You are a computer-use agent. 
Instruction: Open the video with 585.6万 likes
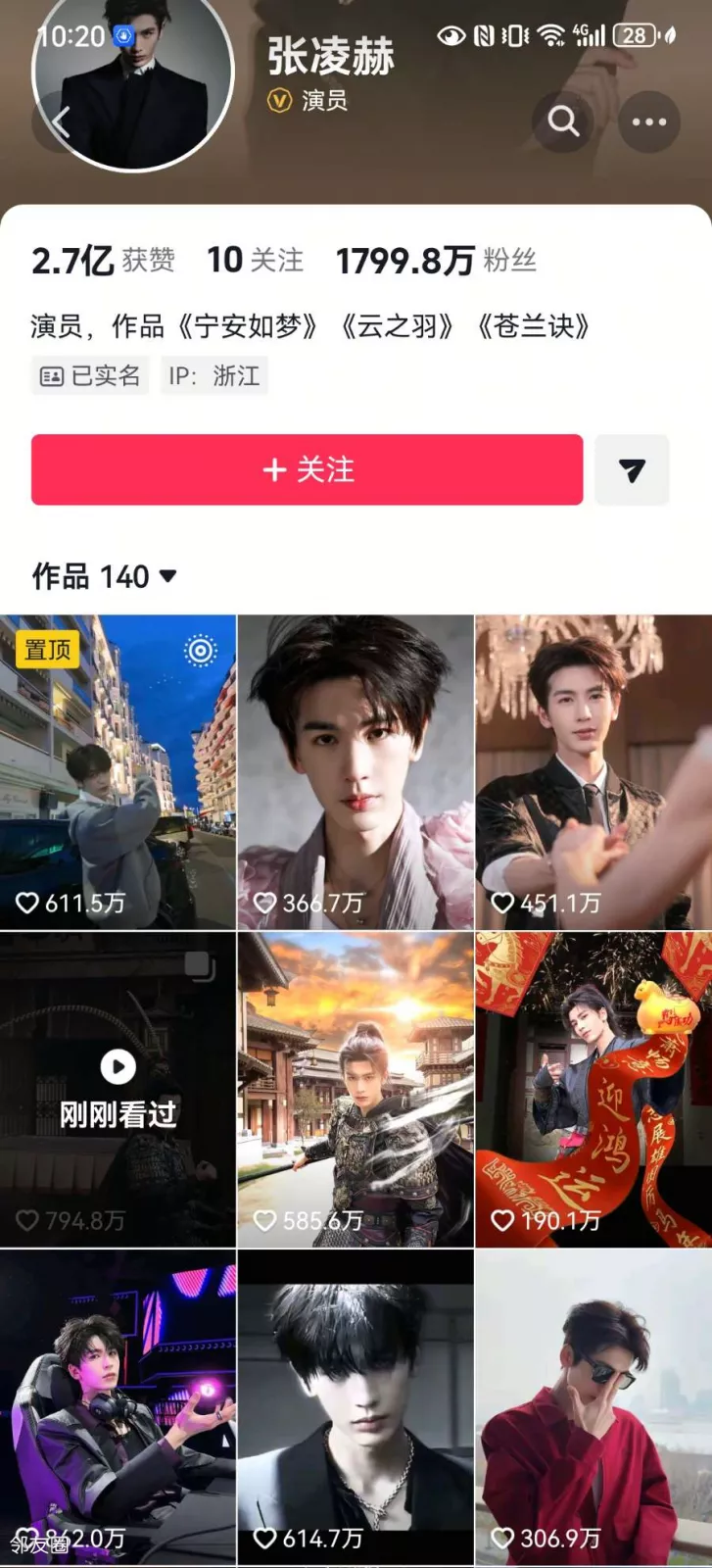click(x=356, y=1088)
